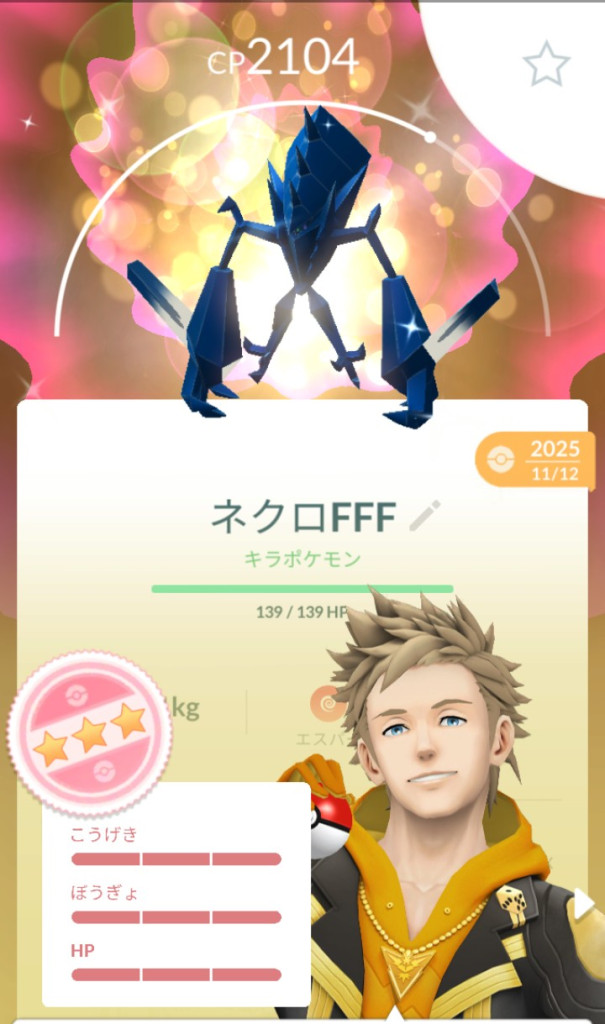Mark this Pokémon as favorite with the star
This screenshot has width=605, height=1024.
pyautogui.click(x=546, y=63)
